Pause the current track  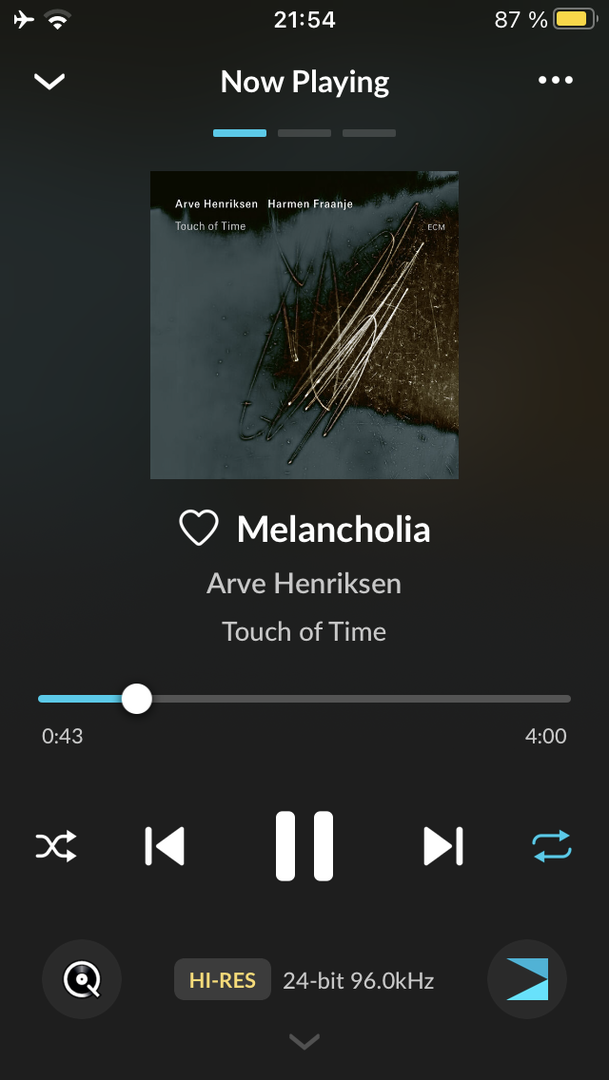[304, 846]
